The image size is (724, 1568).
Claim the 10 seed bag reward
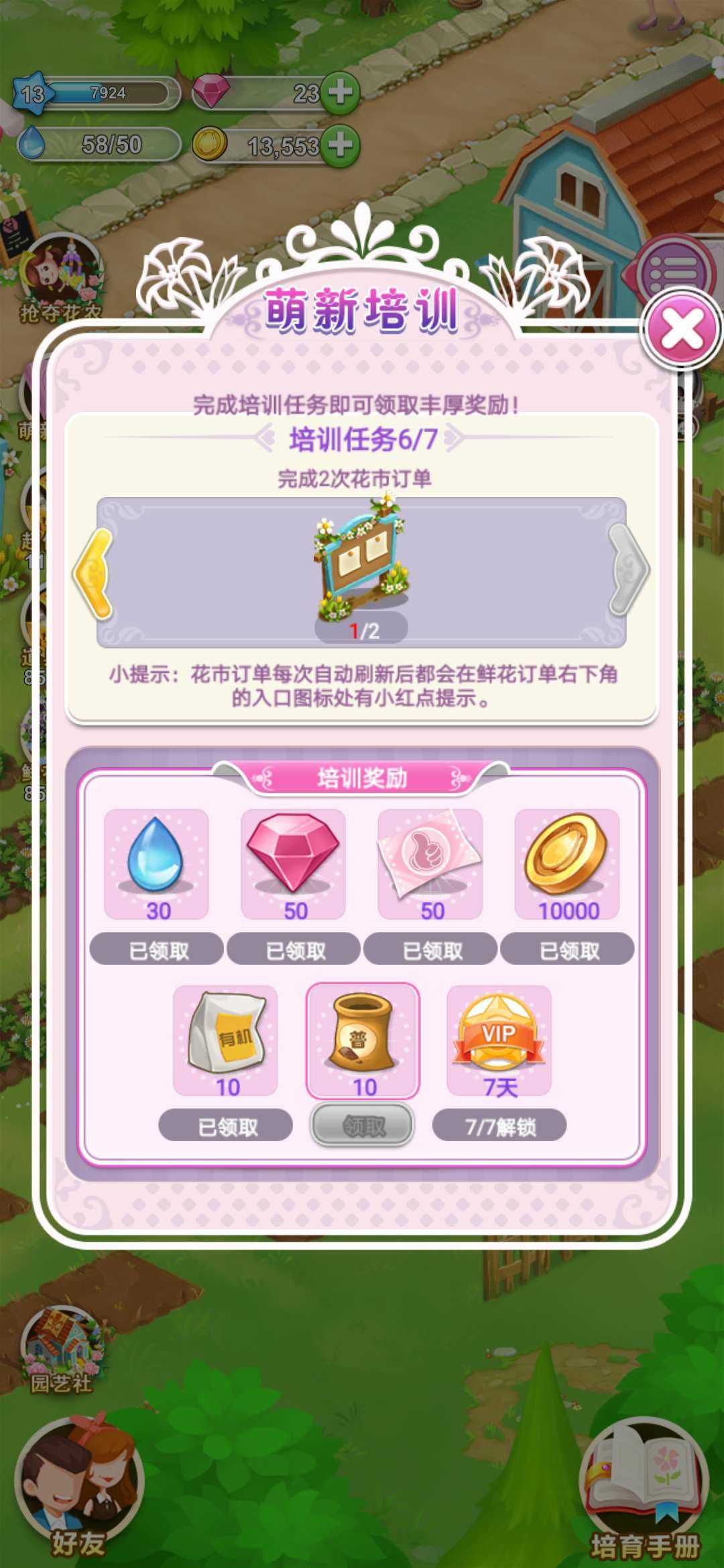click(x=363, y=1126)
